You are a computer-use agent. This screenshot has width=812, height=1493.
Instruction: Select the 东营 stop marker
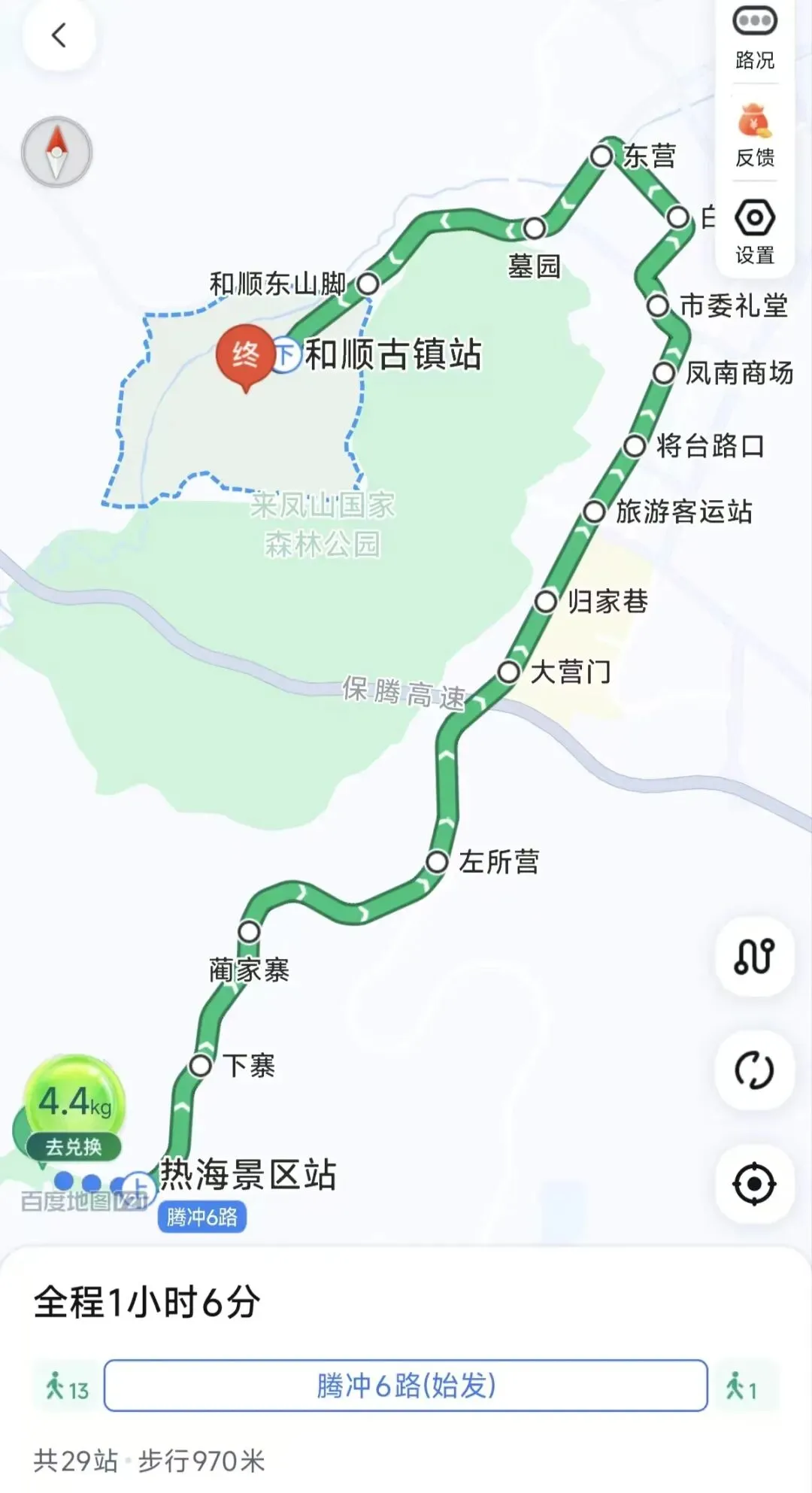point(601,156)
